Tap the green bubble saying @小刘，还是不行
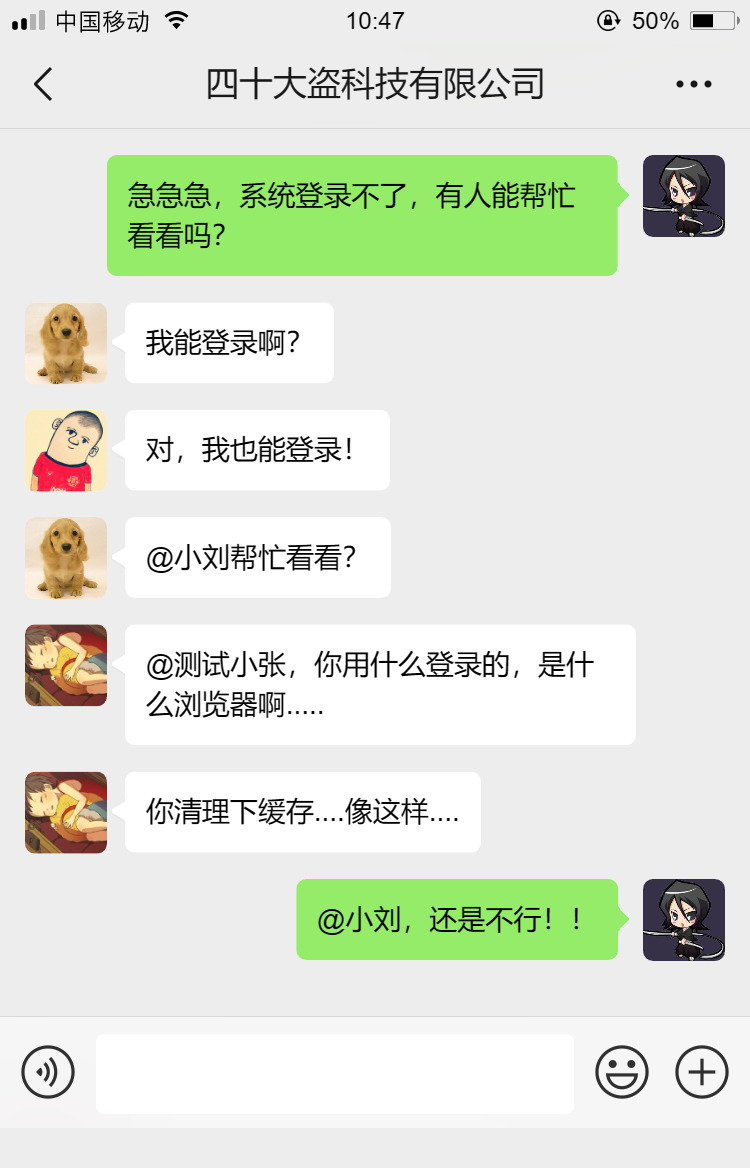Screen dimensions: 750x1168 [x=457, y=919]
